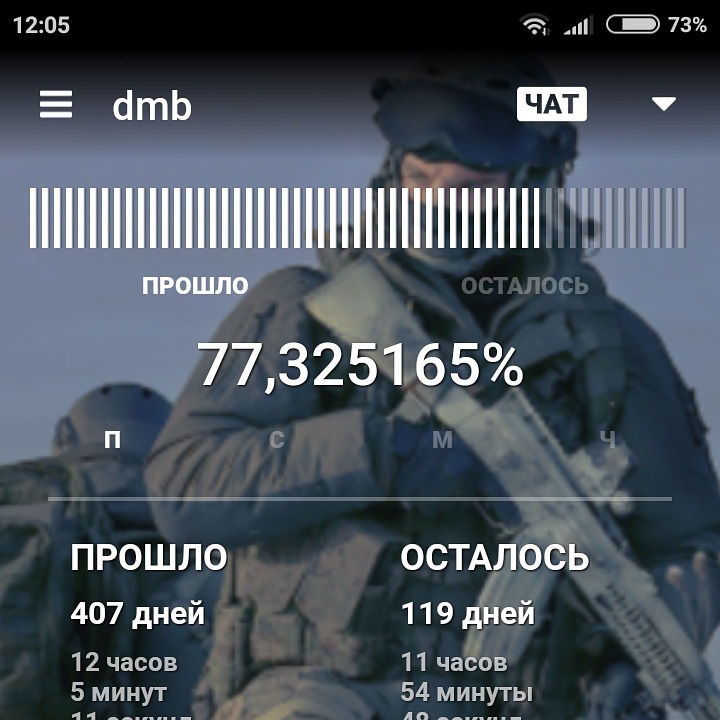Select the М unit tab
This screenshot has height=720, width=720.
pyautogui.click(x=443, y=440)
